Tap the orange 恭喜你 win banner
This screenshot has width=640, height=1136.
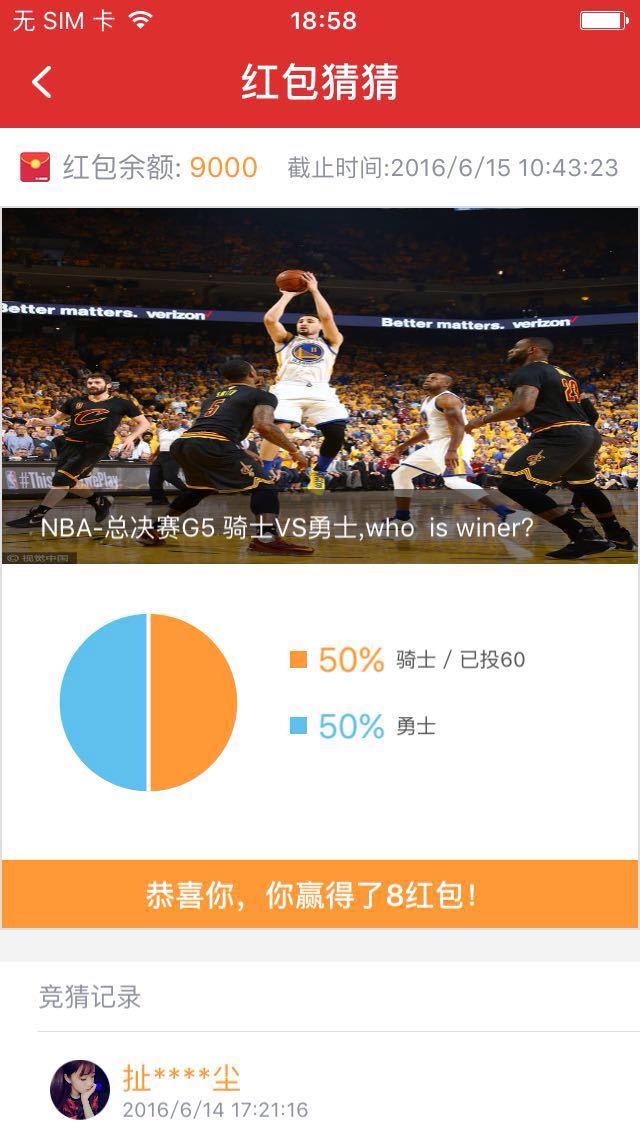pyautogui.click(x=320, y=894)
